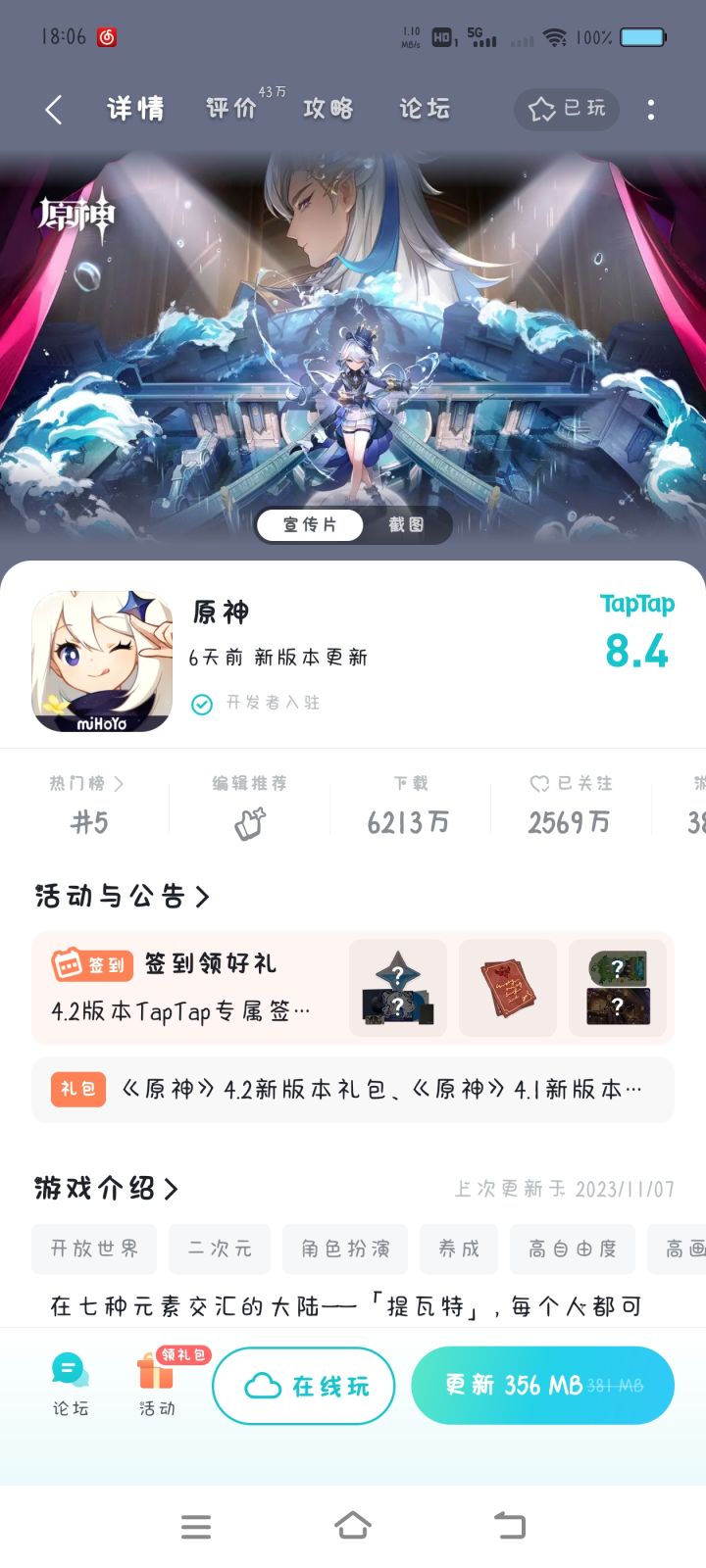Switch to the 评价 reviews tab
Screen dimensions: 706x1568
[x=229, y=110]
